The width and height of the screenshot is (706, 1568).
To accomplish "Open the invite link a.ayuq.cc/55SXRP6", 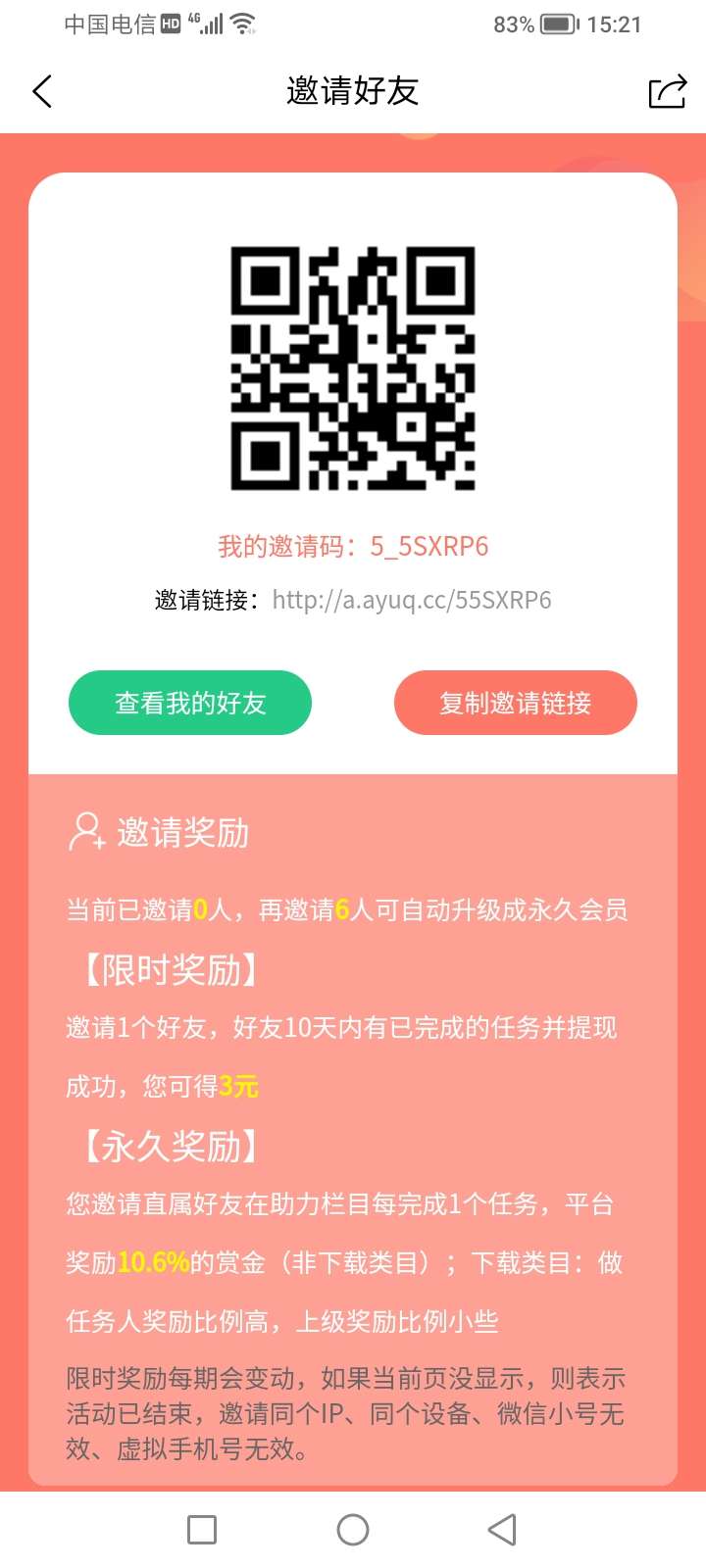I will coord(412,600).
